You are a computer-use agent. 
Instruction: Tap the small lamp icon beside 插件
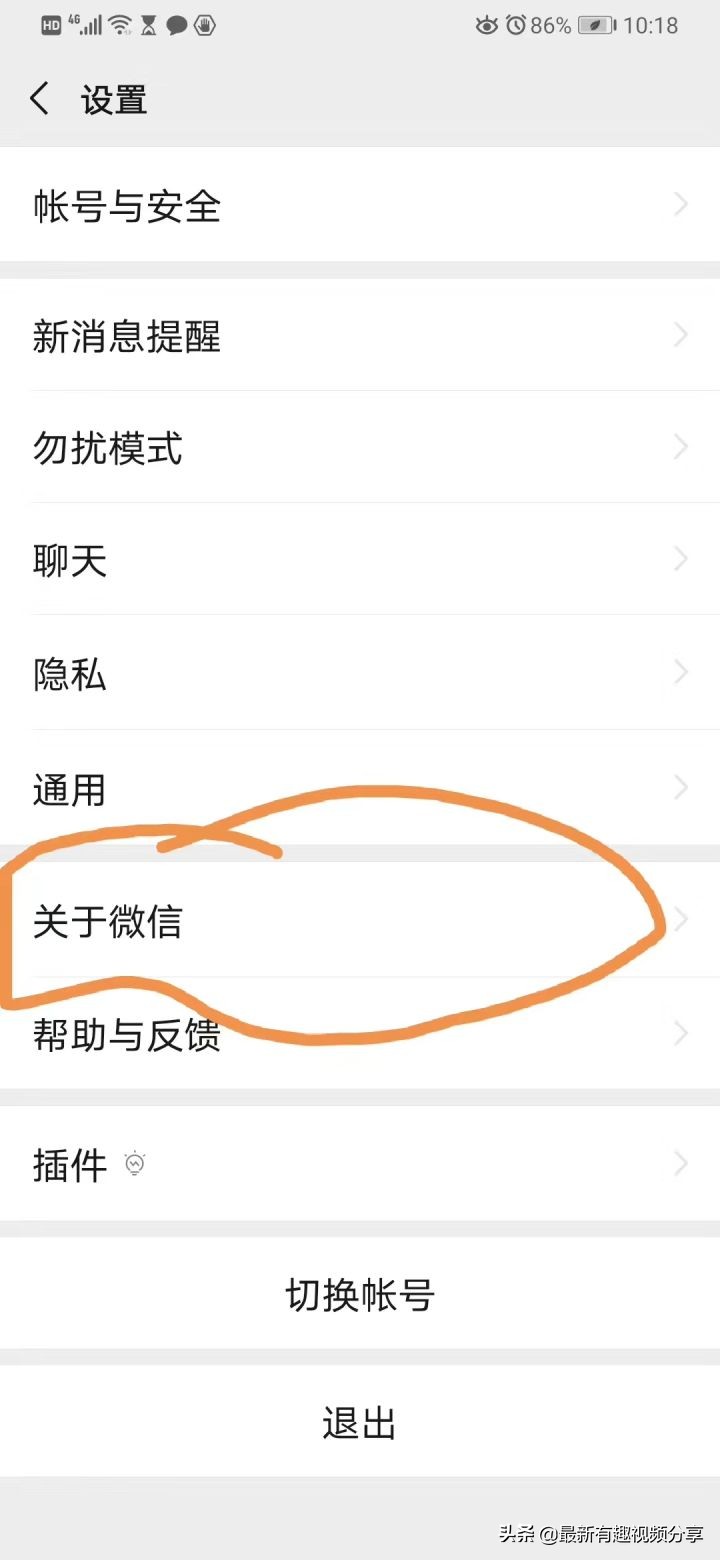[135, 1162]
